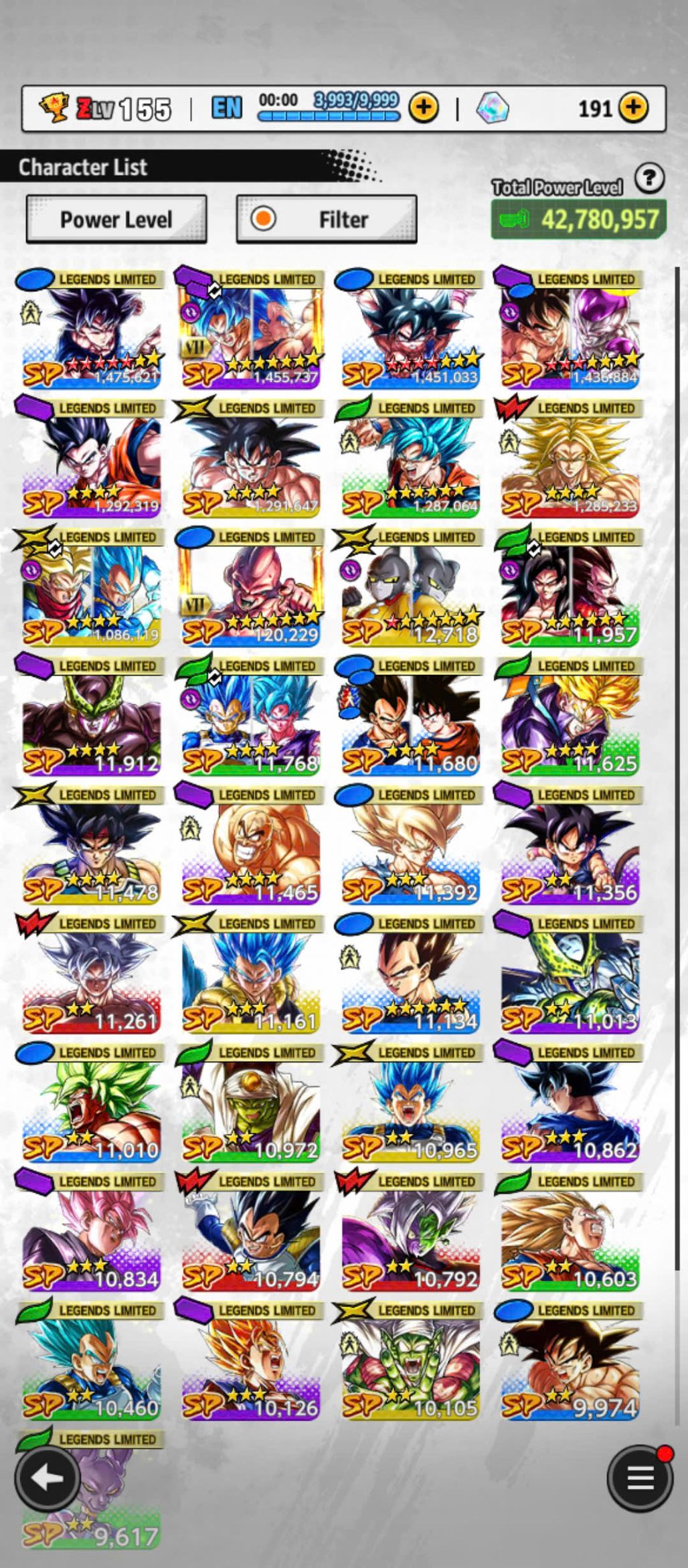Choose the character with power 10,834
Viewport: 688px width, 1568px height.
pyautogui.click(x=92, y=1235)
